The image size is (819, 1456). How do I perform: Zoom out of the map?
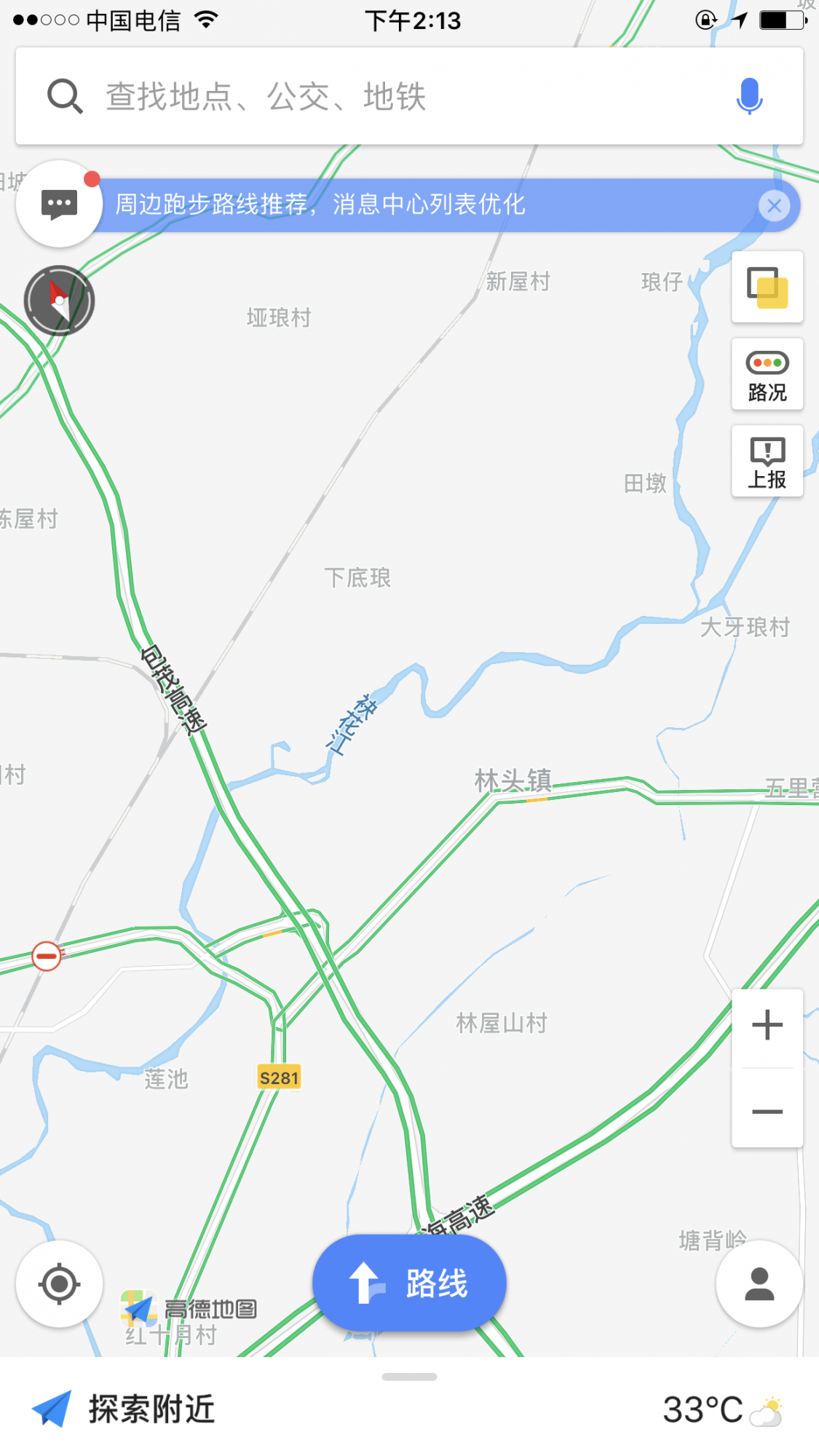click(x=767, y=1111)
